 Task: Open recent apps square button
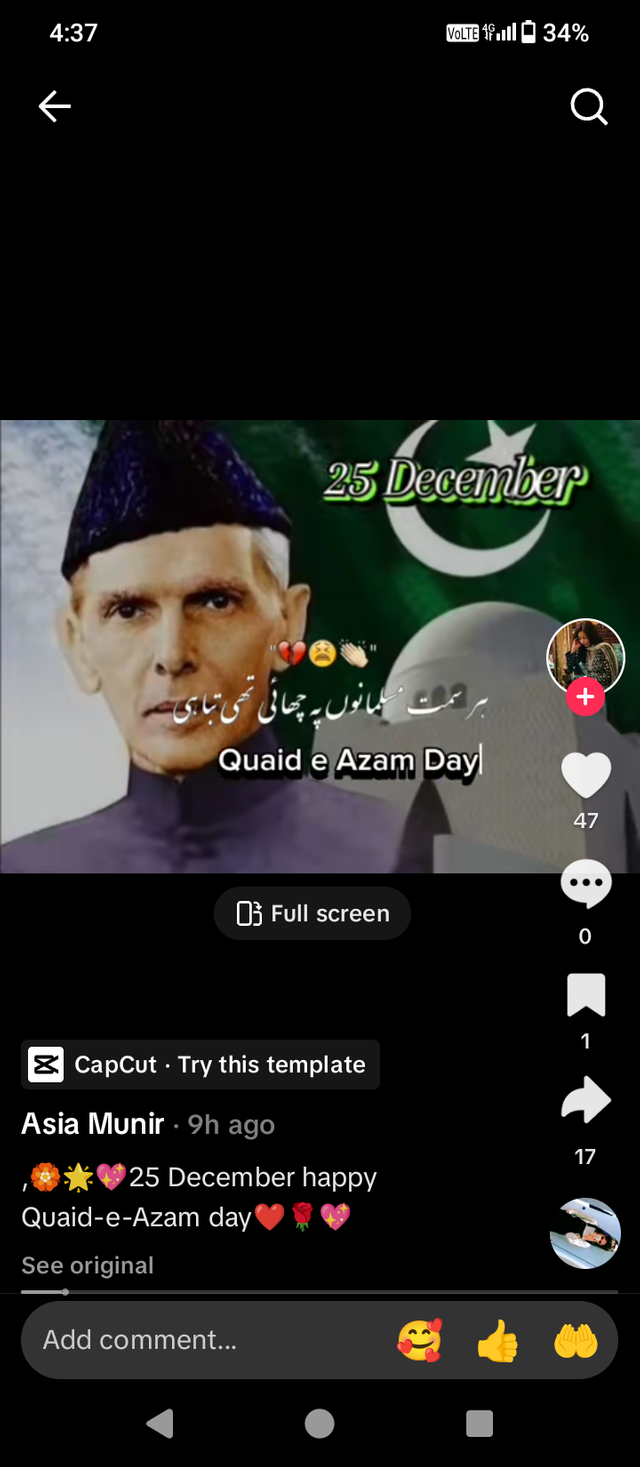(x=479, y=1423)
